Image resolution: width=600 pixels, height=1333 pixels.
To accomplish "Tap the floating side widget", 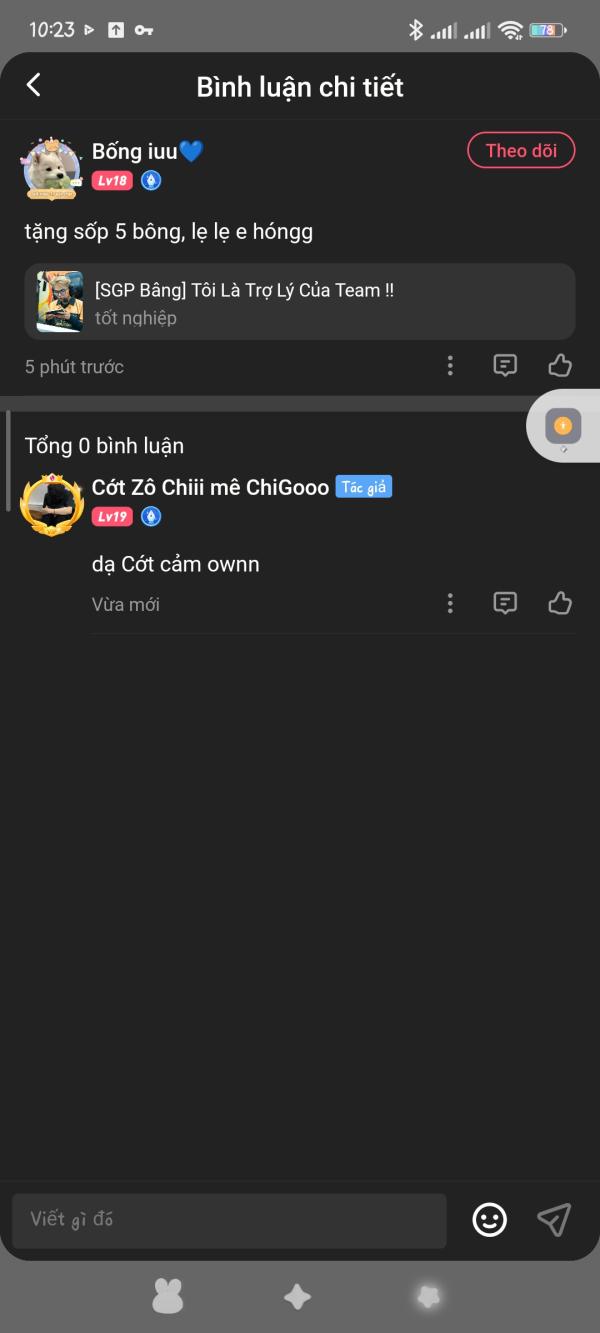I will (x=563, y=427).
